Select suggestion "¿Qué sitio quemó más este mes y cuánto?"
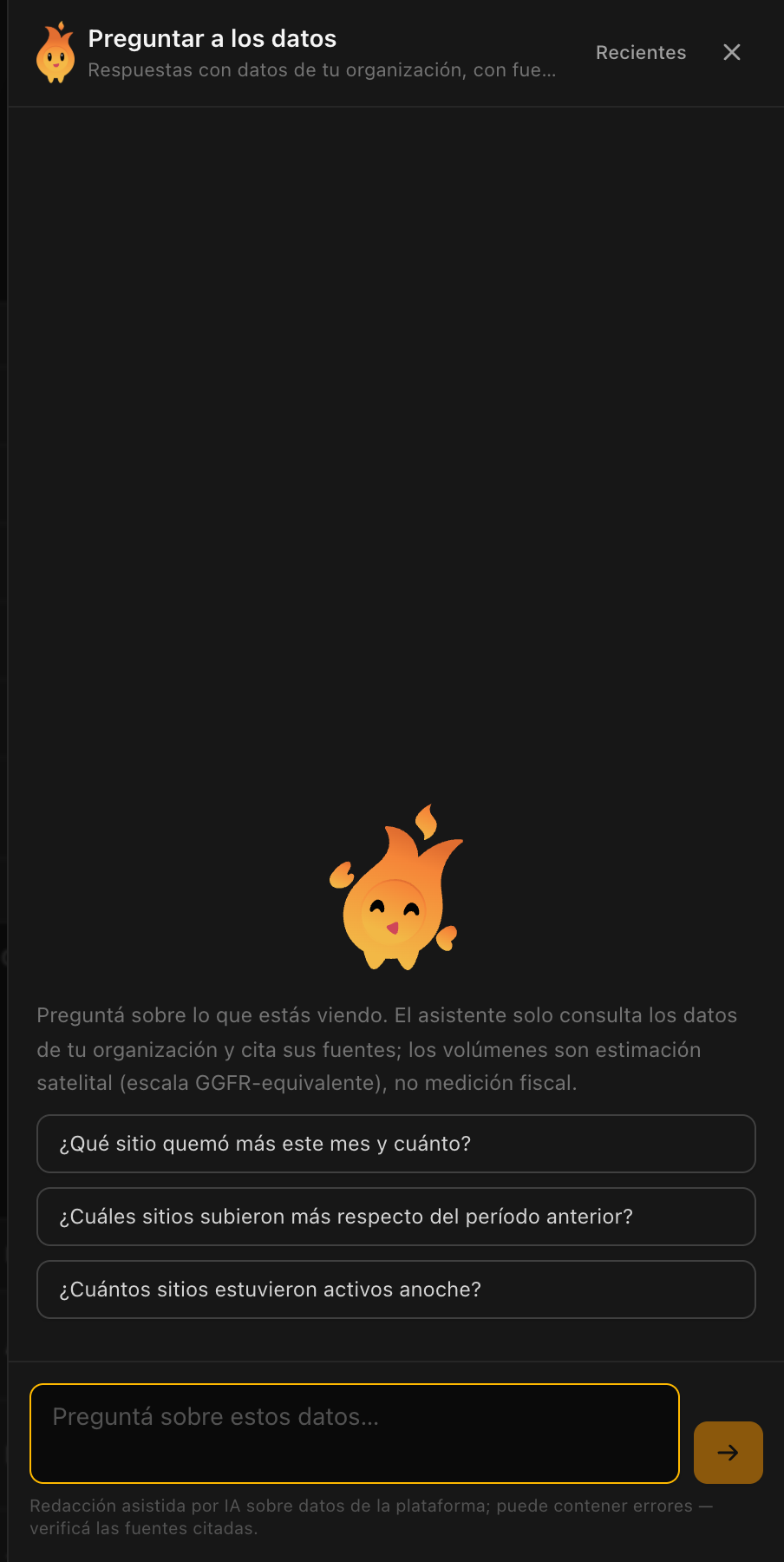 (x=396, y=1144)
